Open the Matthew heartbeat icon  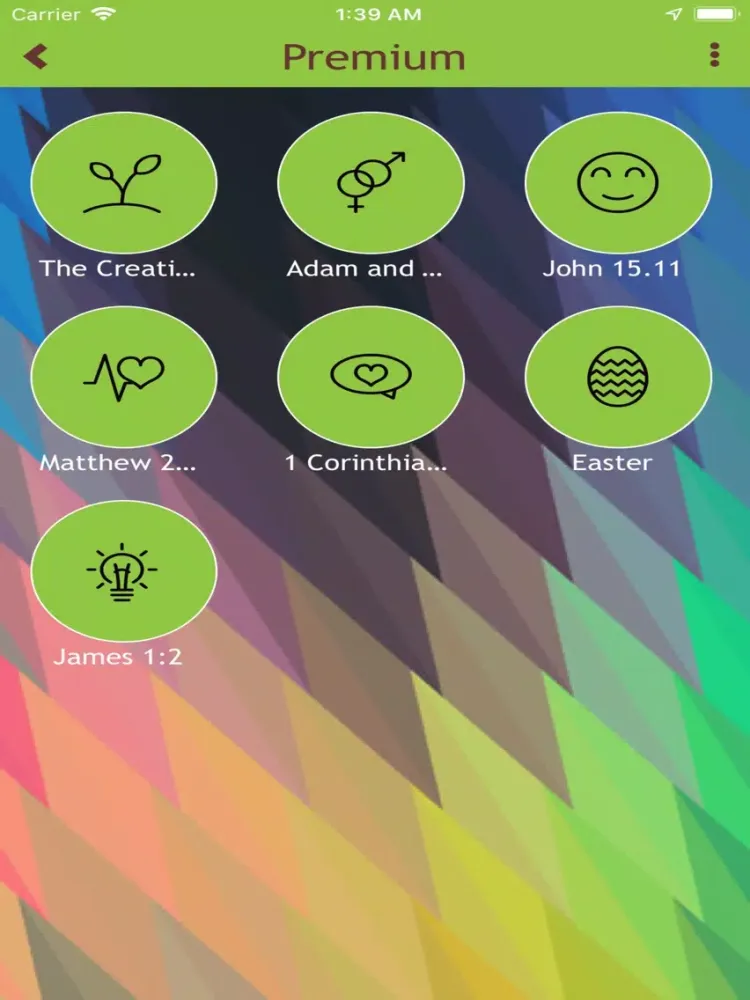(x=124, y=376)
